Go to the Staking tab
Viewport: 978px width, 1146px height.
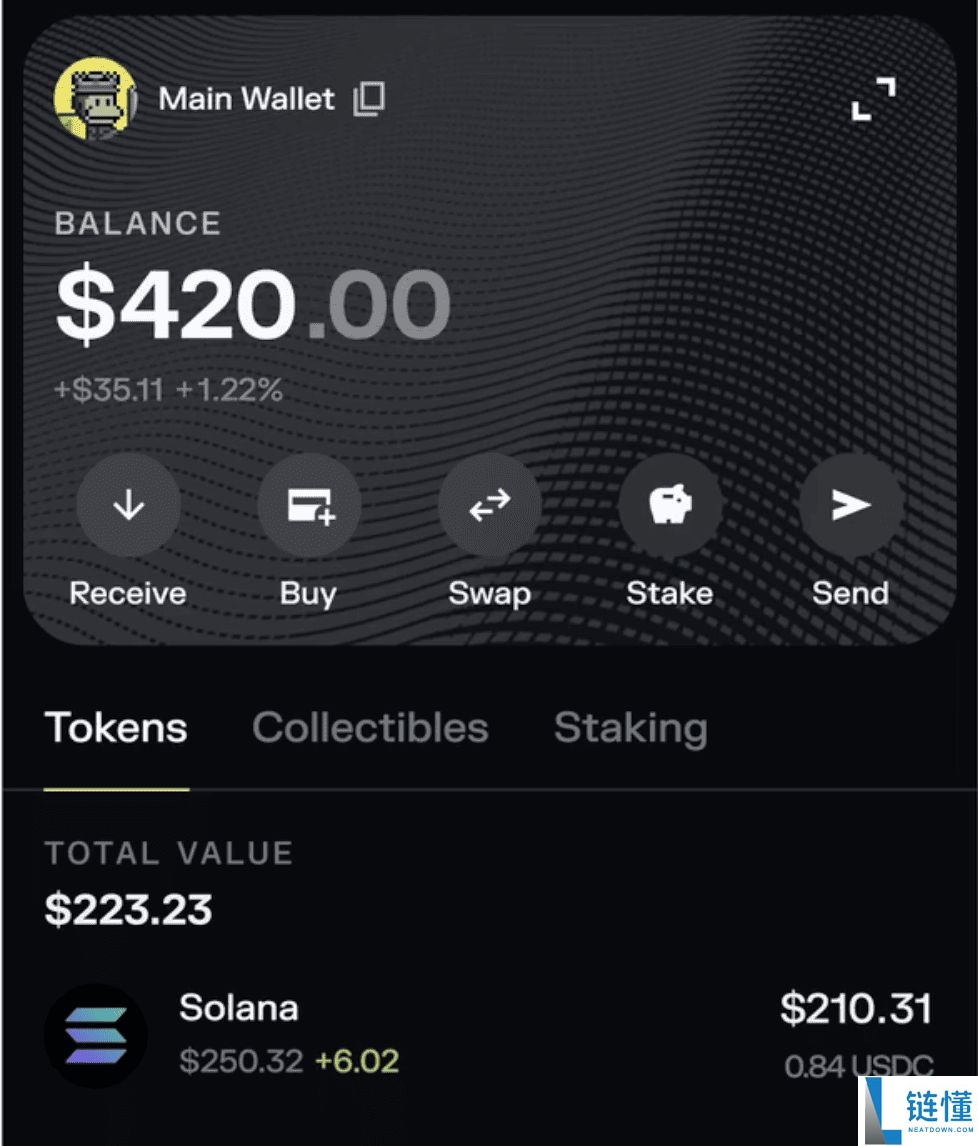630,728
